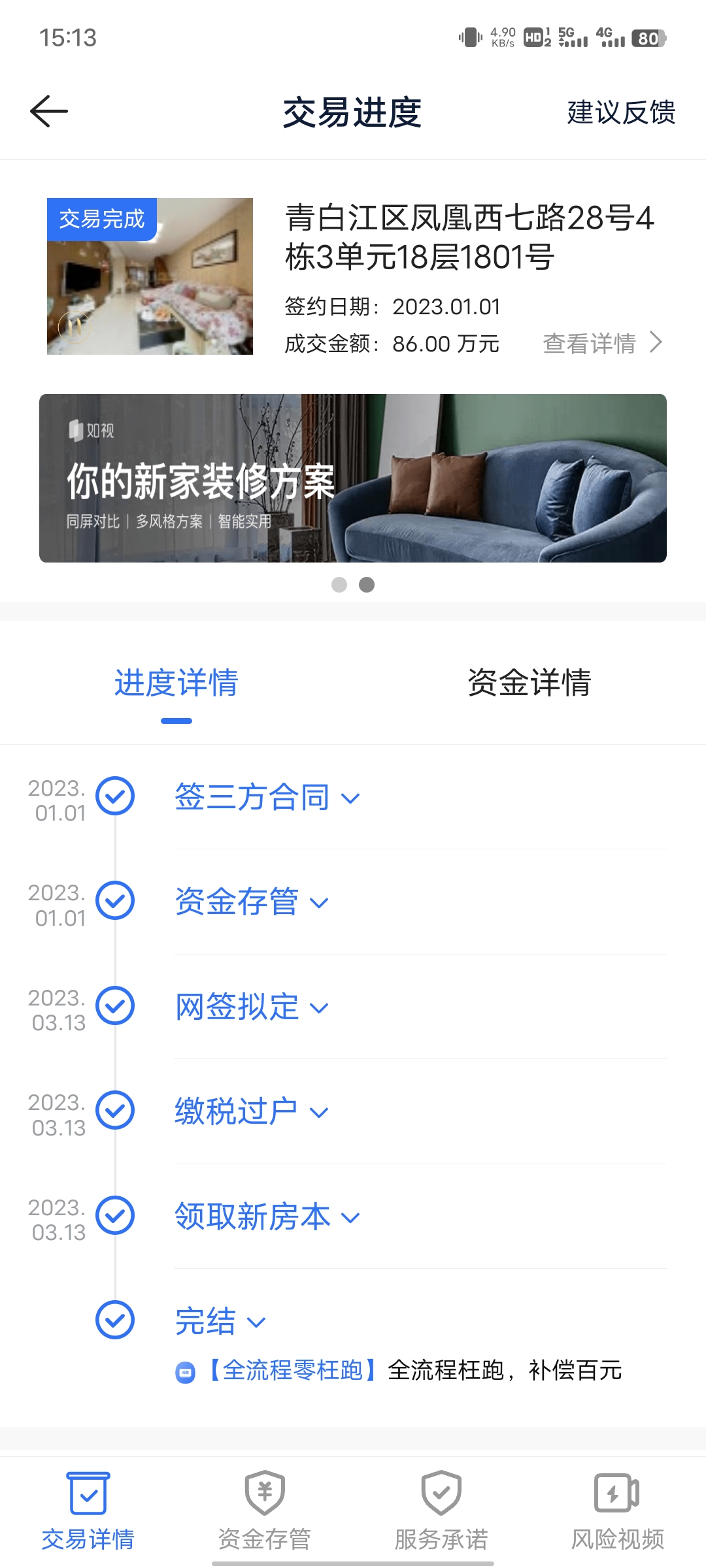Select the 进度详情 tab
The height and width of the screenshot is (1568, 706).
176,683
